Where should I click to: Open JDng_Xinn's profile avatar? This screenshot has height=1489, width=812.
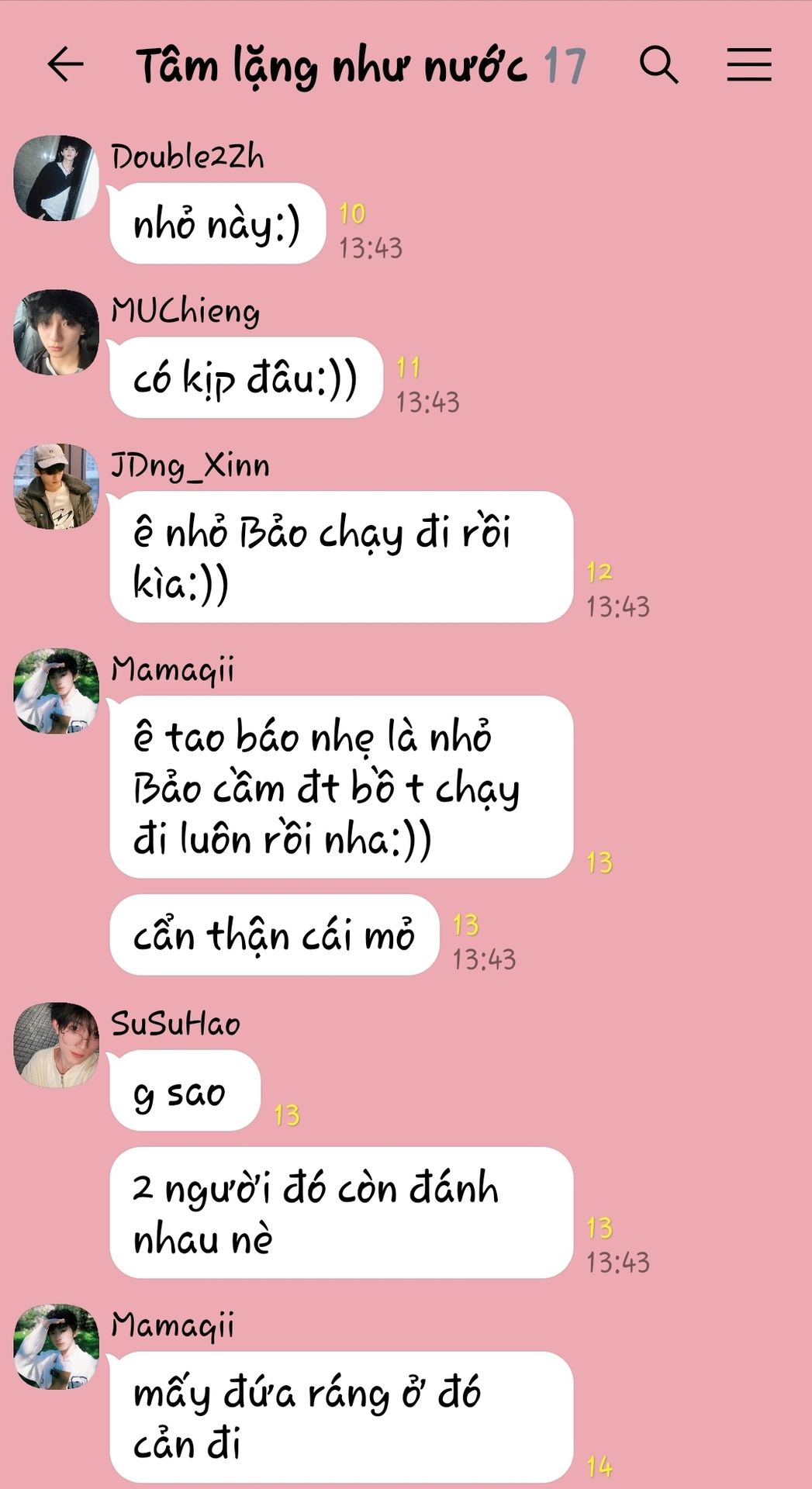click(x=57, y=486)
